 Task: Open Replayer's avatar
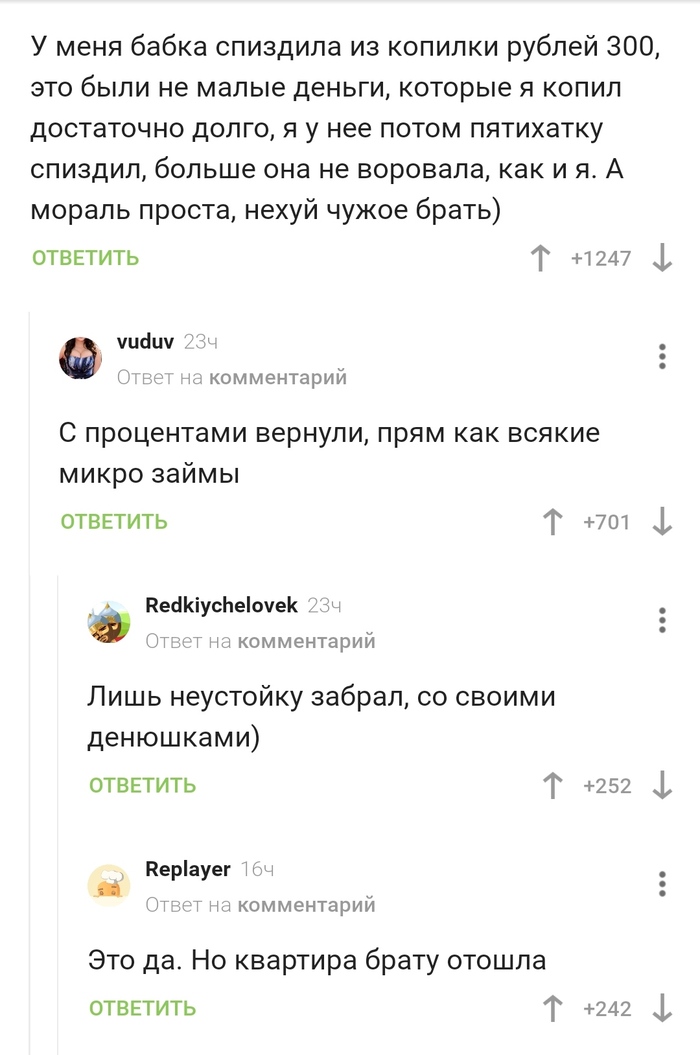coord(109,885)
